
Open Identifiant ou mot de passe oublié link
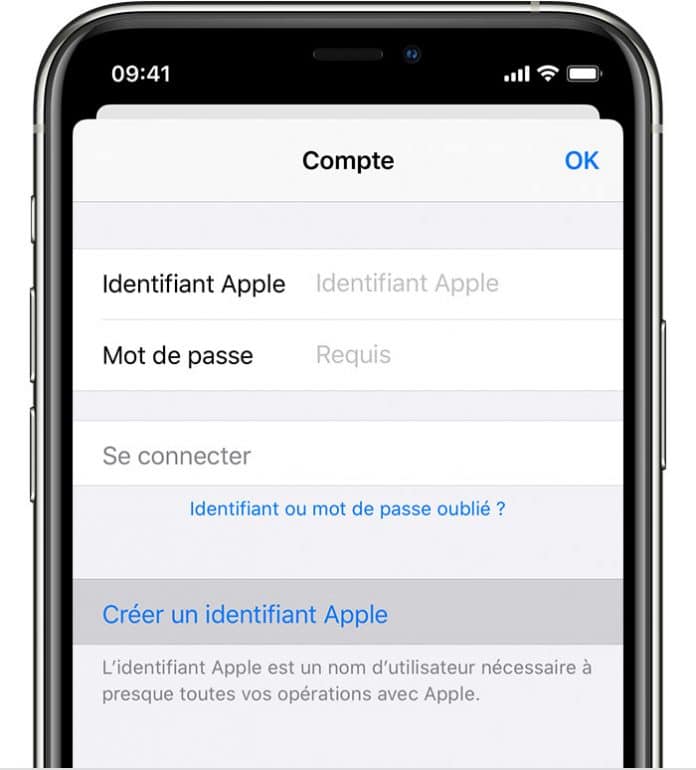[x=347, y=509]
